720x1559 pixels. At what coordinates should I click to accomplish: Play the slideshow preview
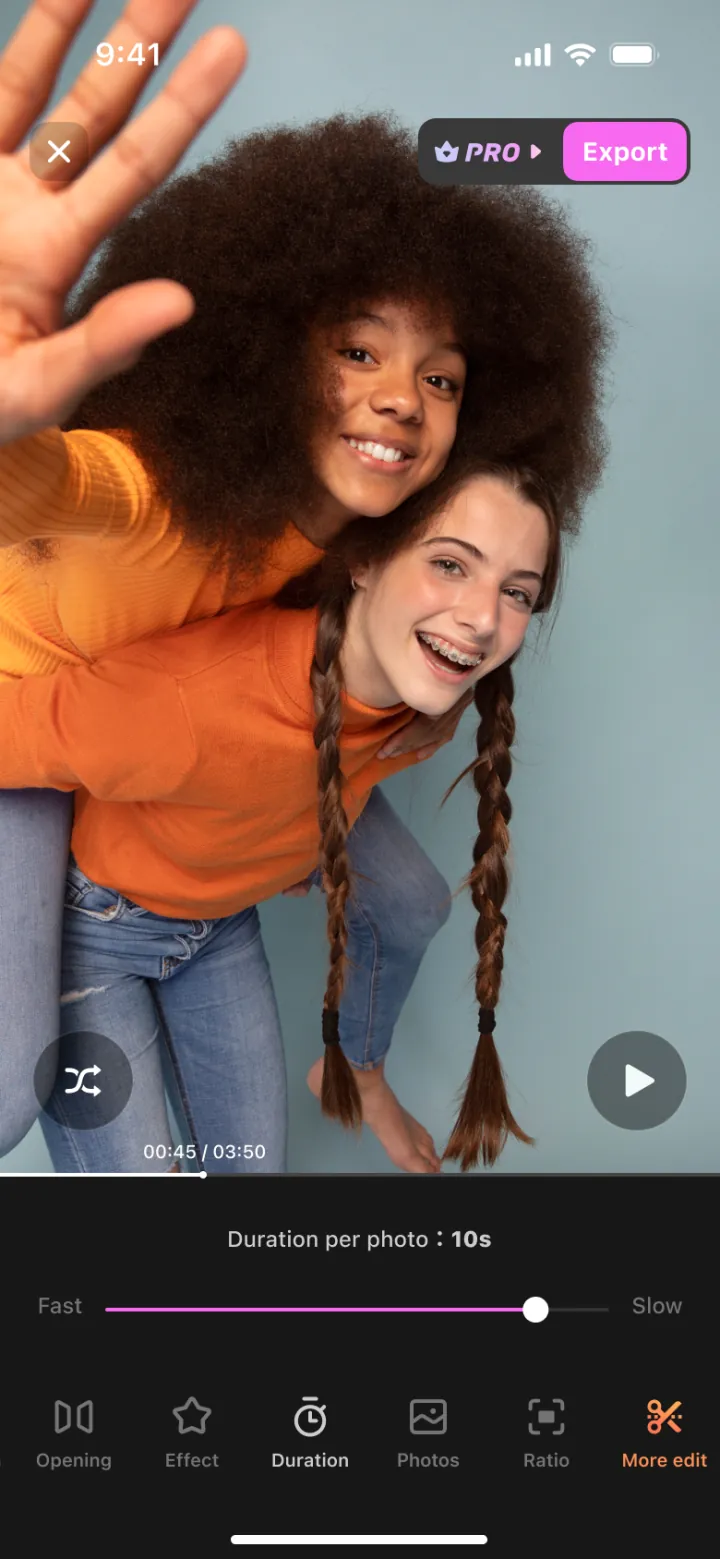coord(637,1080)
